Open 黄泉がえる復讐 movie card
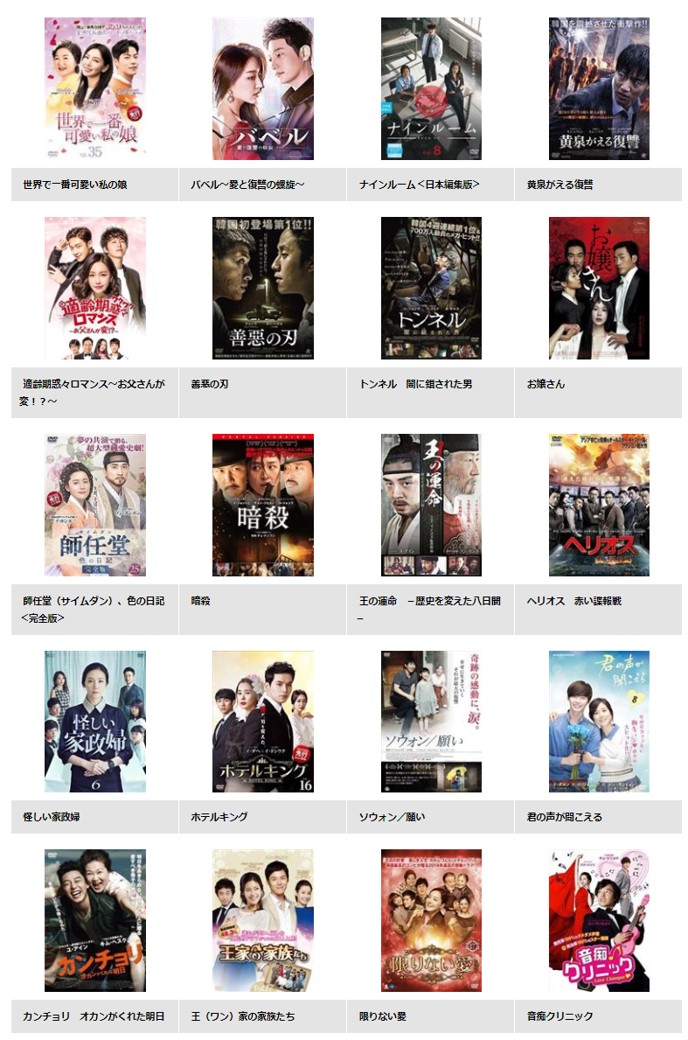The height and width of the screenshot is (1040, 688). click(x=599, y=88)
